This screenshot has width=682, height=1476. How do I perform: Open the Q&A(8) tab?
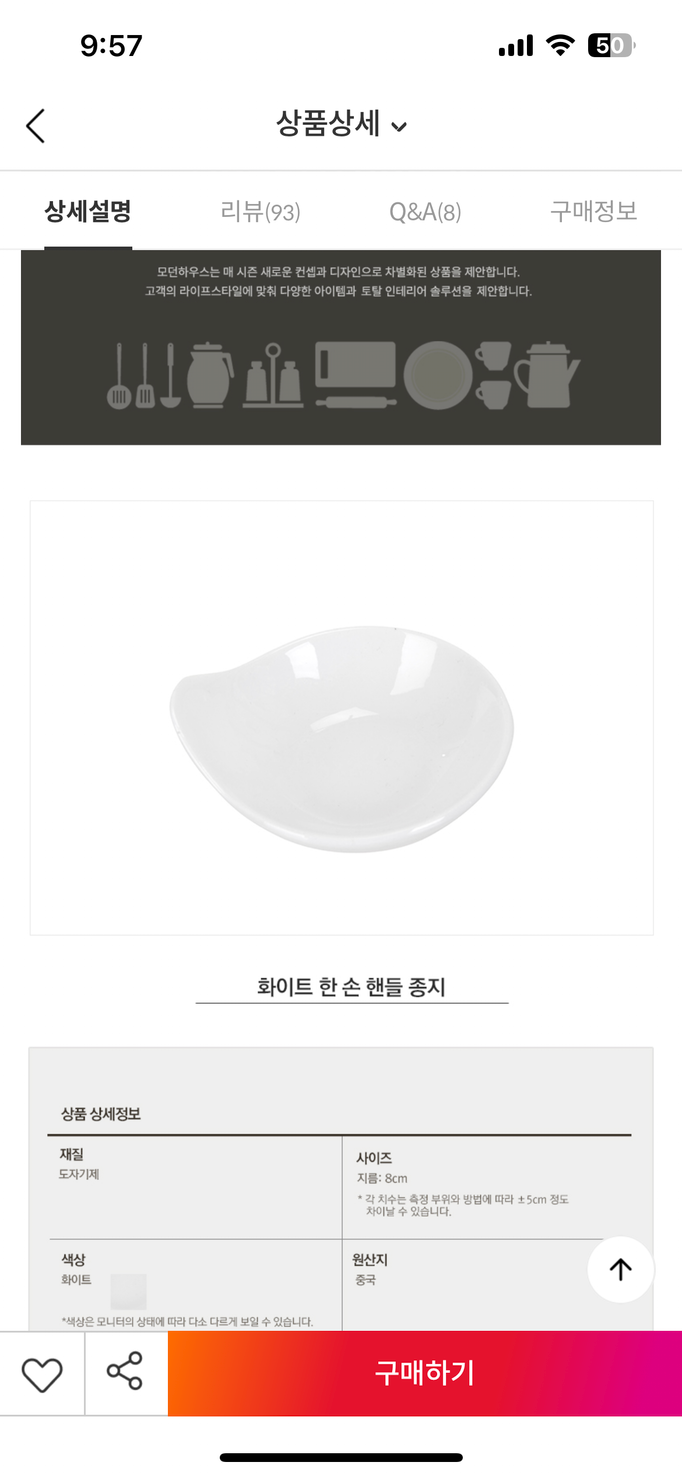tap(425, 212)
